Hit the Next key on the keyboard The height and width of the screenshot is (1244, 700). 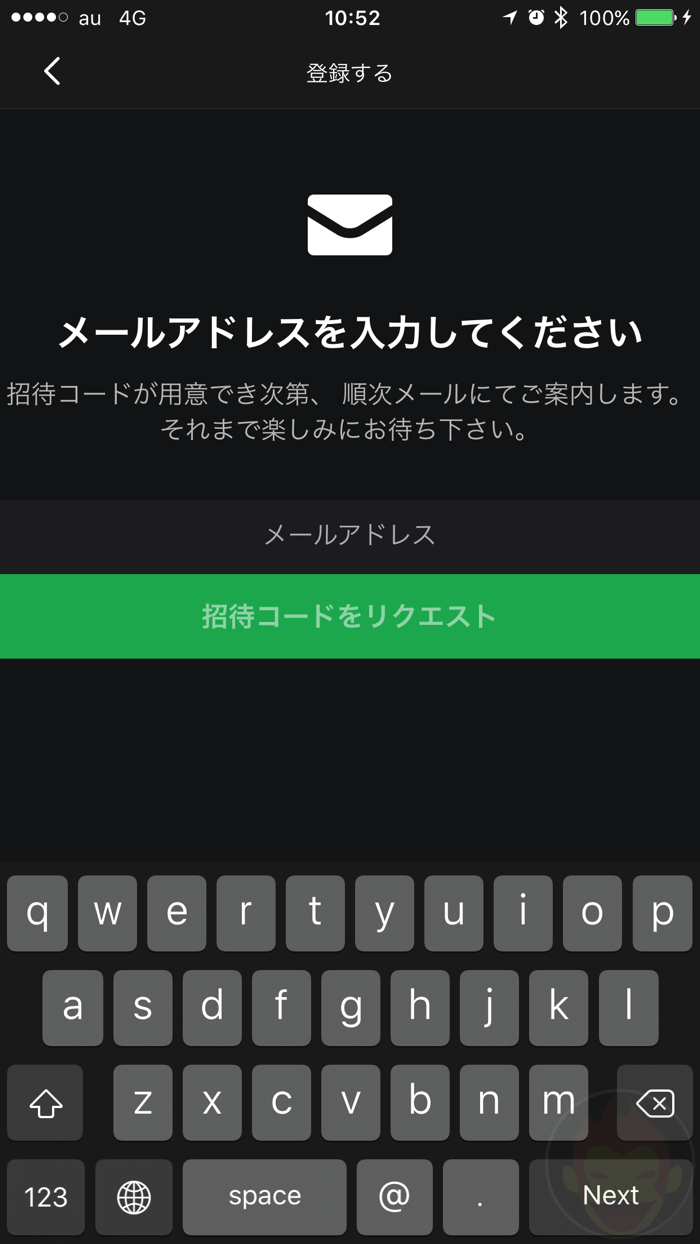click(x=610, y=1196)
